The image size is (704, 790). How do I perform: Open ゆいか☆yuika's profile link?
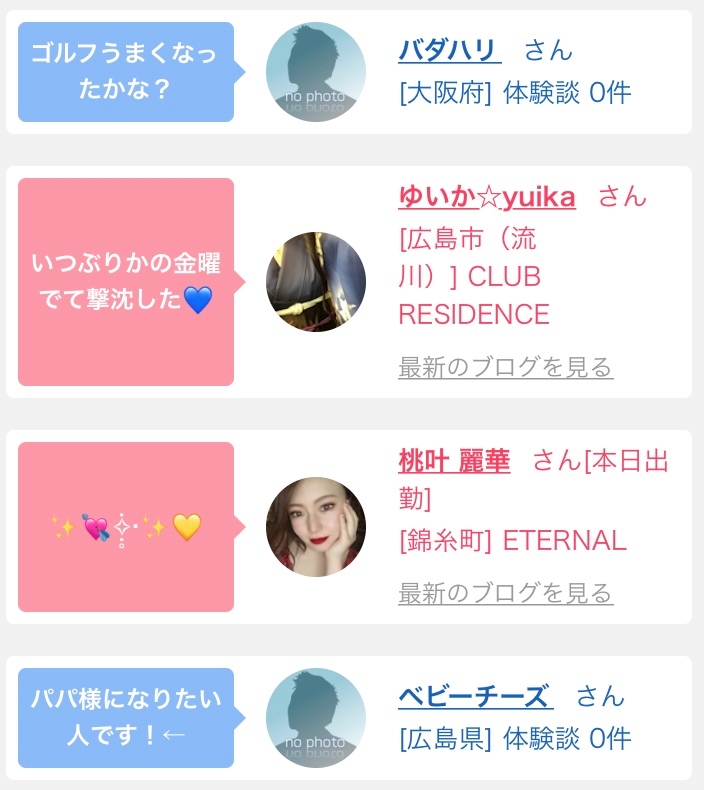pos(486,197)
